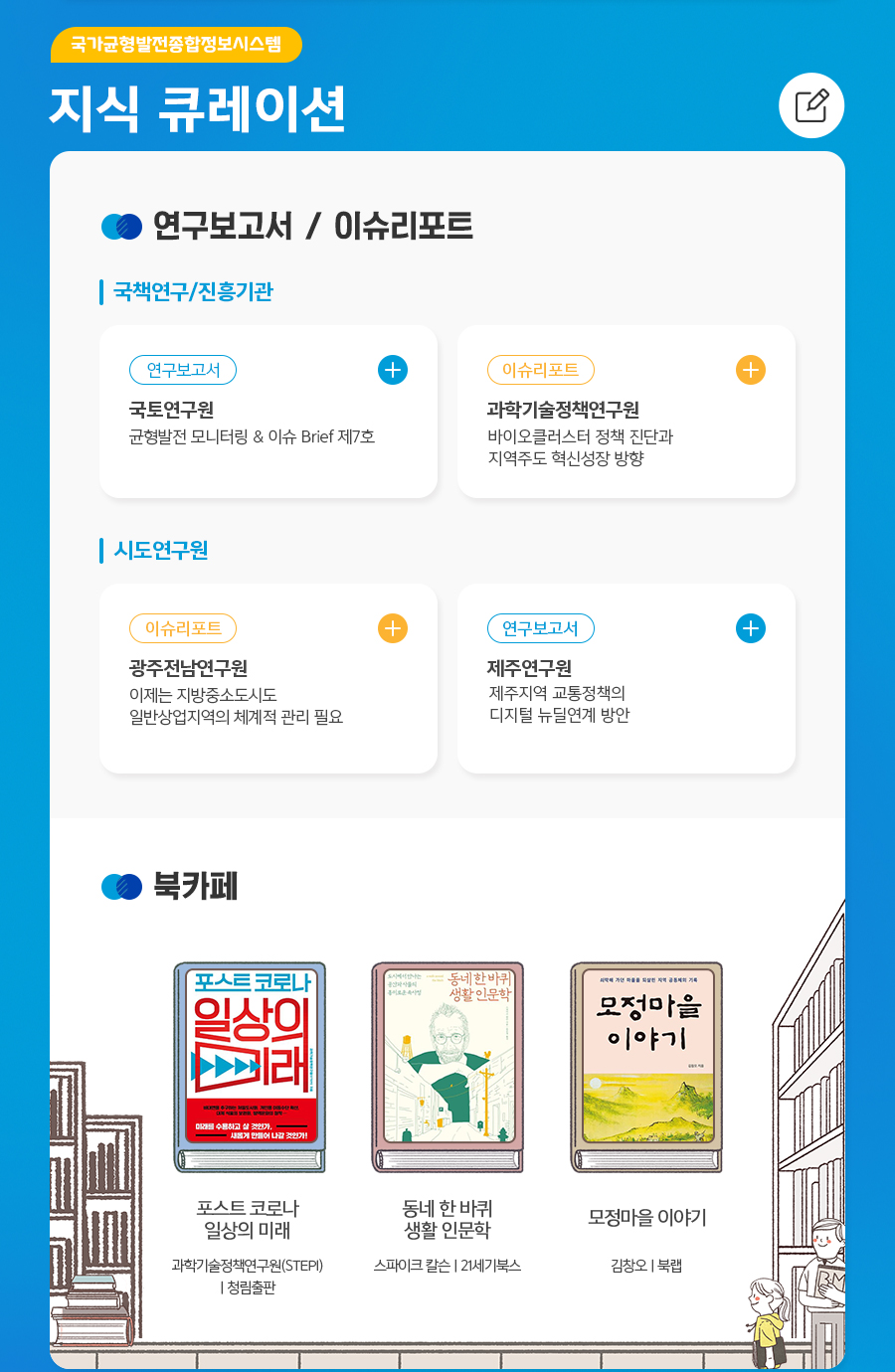The image size is (895, 1372).
Task: Expand the 국토연구원 report plus button
Action: coord(393,370)
